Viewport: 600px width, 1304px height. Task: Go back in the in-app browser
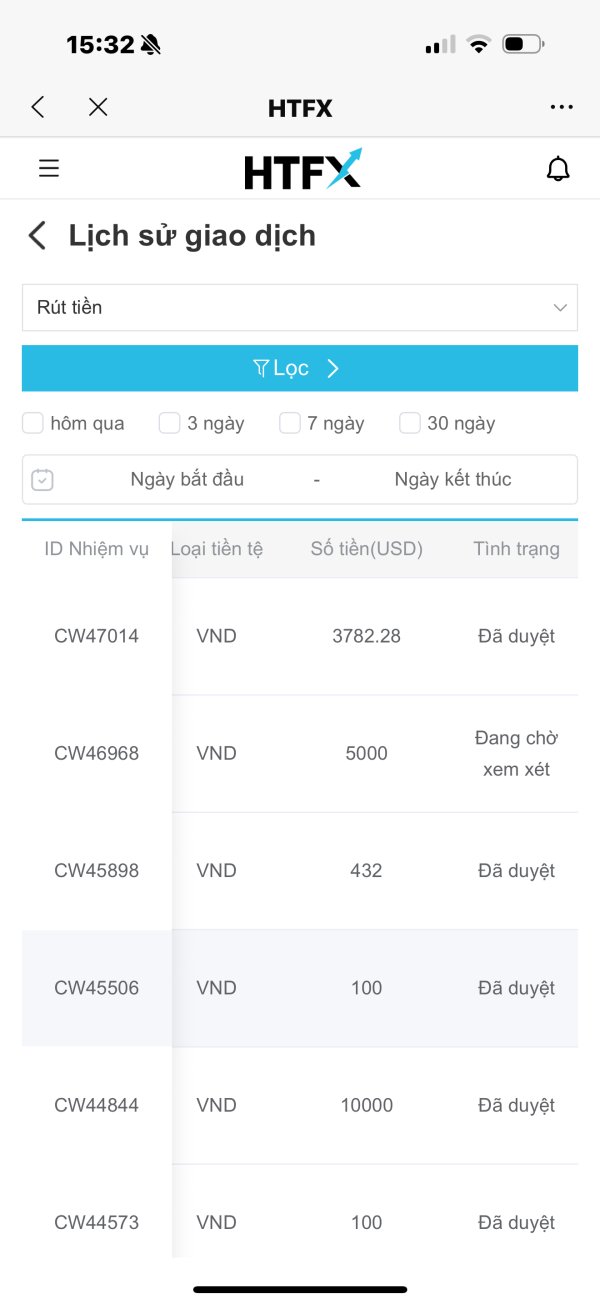pyautogui.click(x=38, y=107)
